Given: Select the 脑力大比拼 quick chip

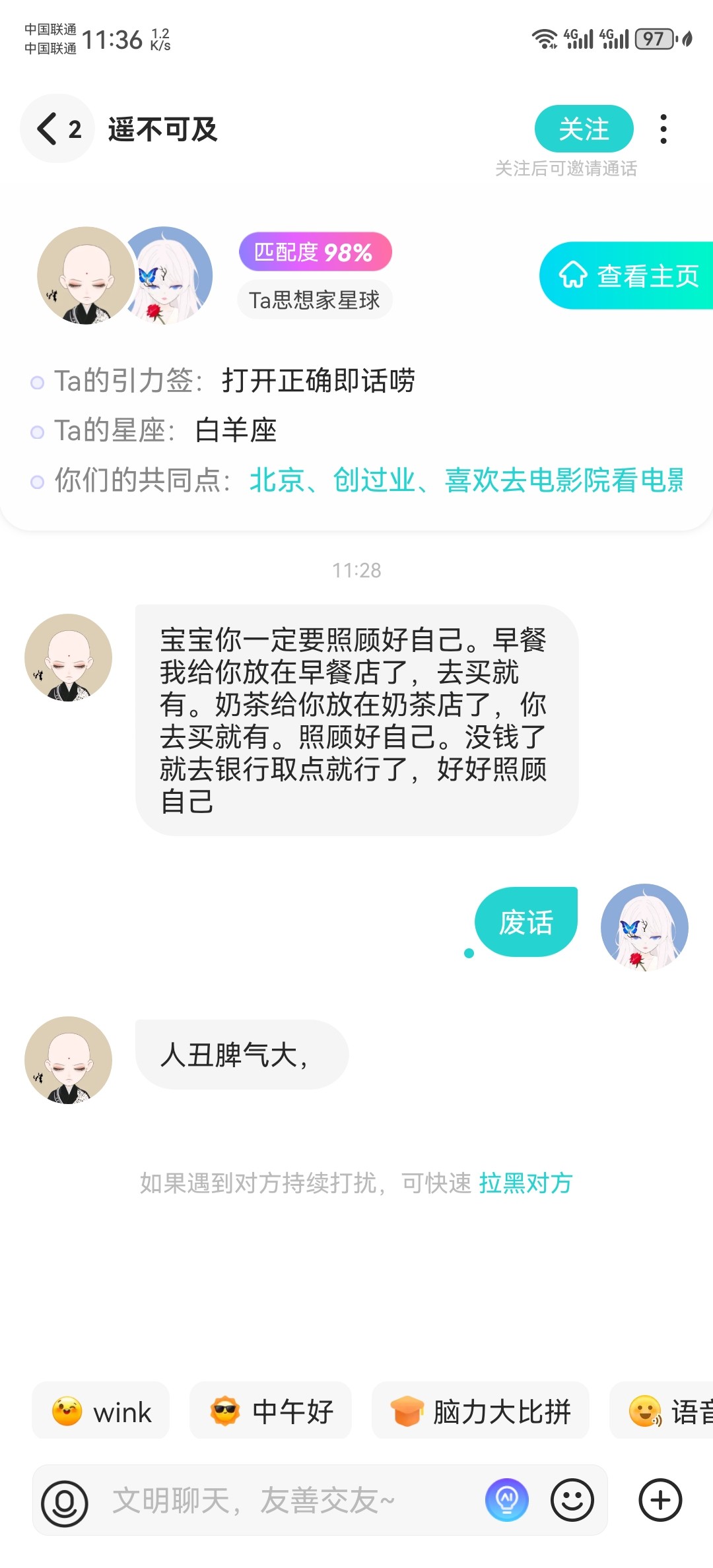Looking at the screenshot, I should 480,1412.
